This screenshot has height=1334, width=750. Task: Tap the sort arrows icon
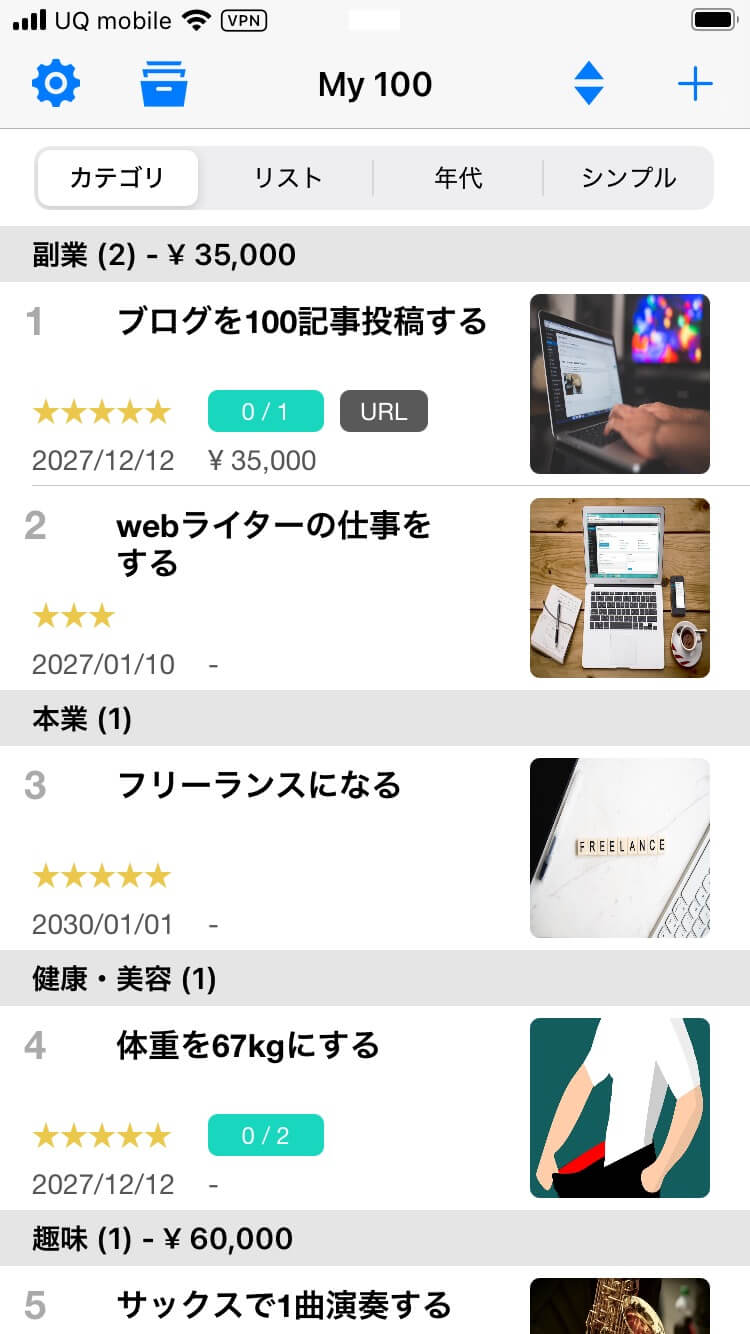click(589, 84)
